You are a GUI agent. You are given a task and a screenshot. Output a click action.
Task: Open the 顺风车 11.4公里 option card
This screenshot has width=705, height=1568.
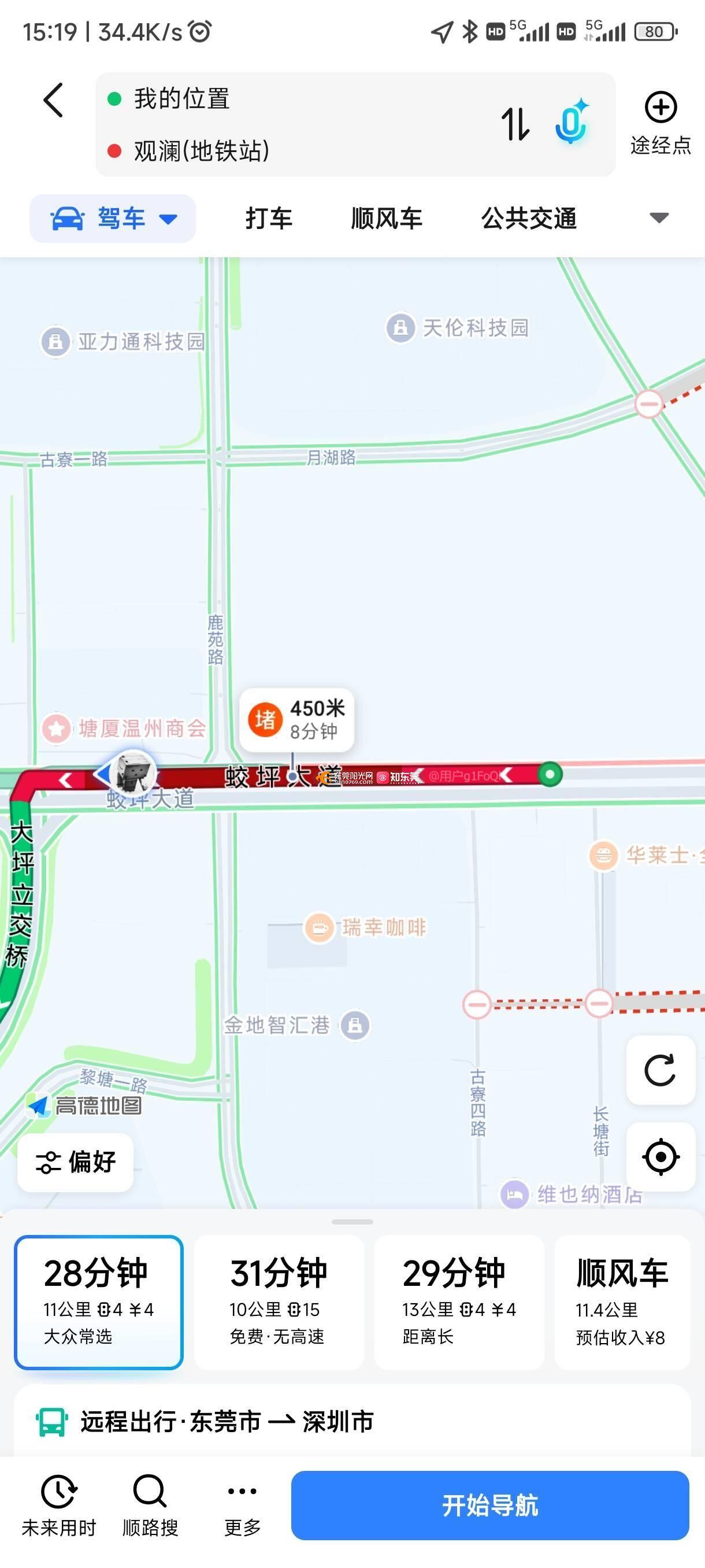tap(622, 1302)
